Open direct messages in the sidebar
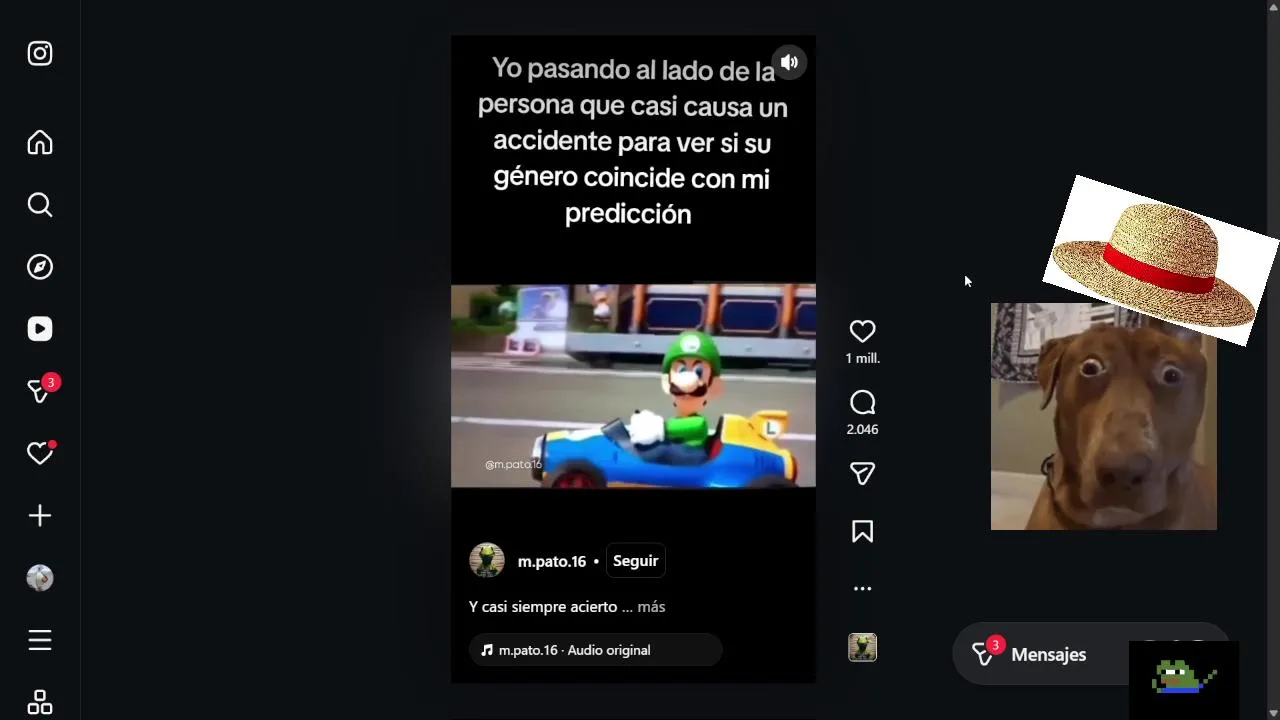 coord(40,391)
